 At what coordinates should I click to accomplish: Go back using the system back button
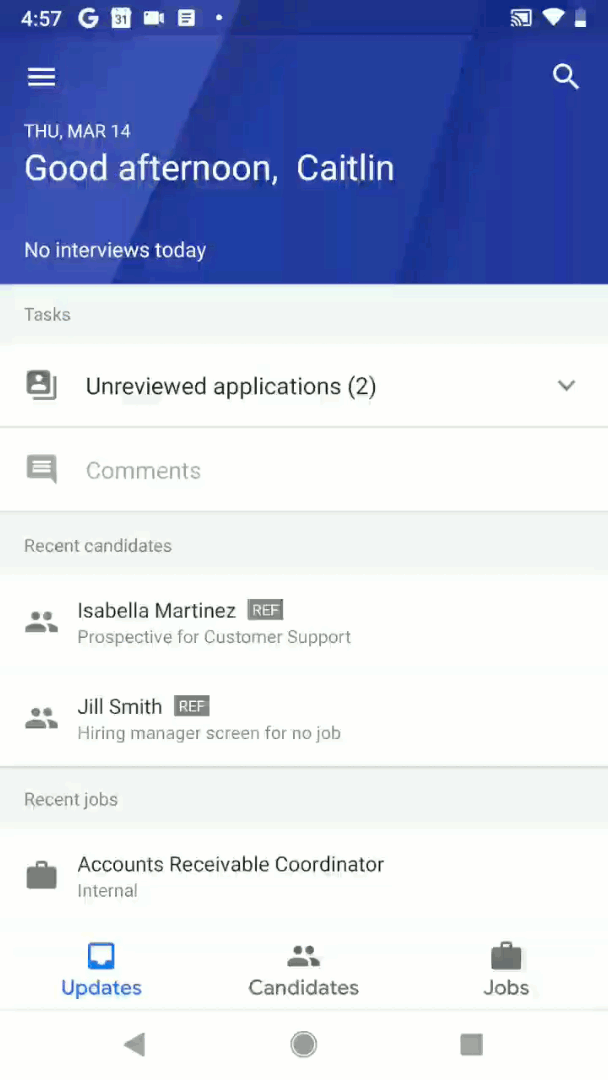click(x=135, y=1044)
